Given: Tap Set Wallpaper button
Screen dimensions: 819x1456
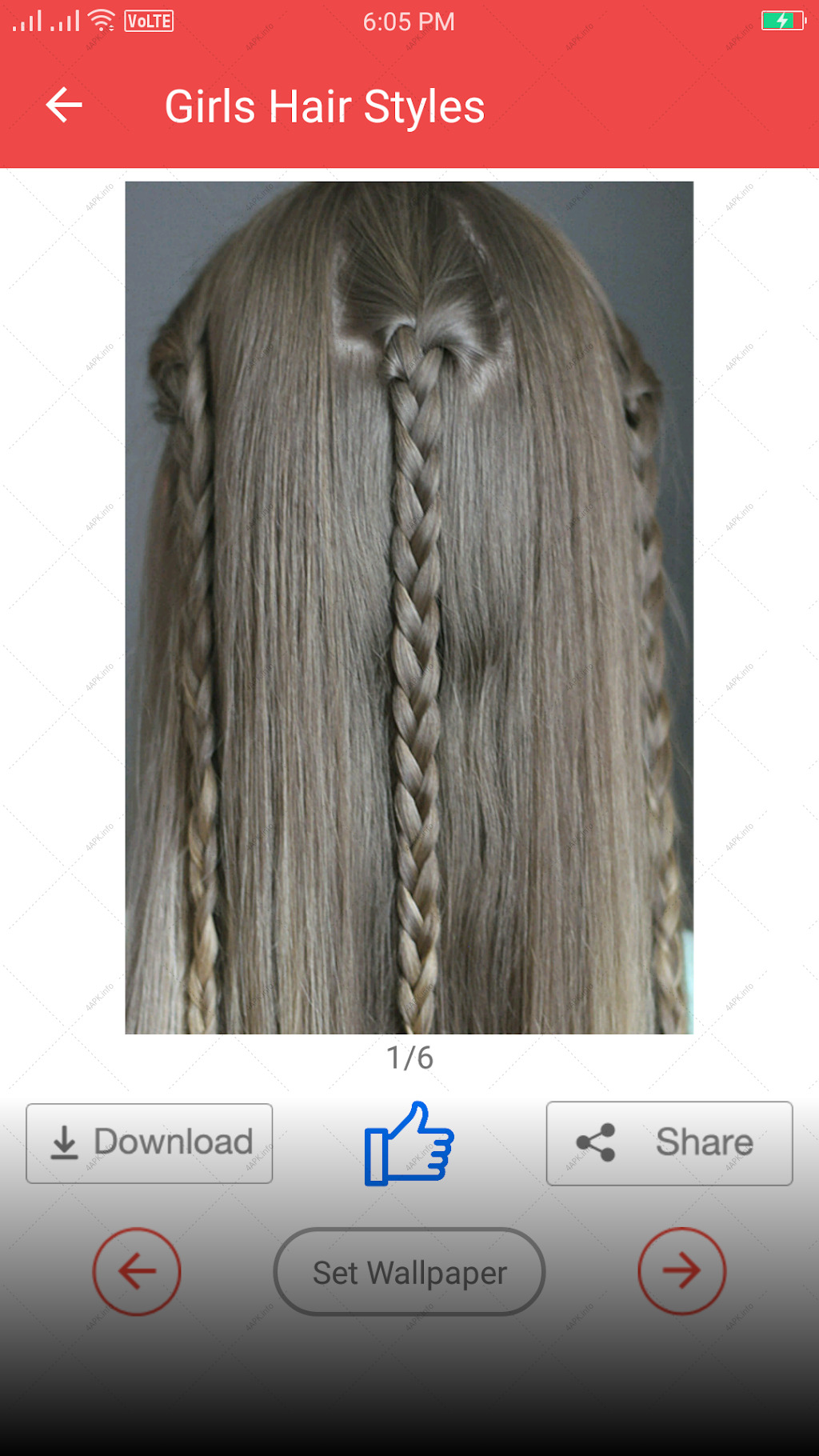Looking at the screenshot, I should click(x=409, y=1272).
